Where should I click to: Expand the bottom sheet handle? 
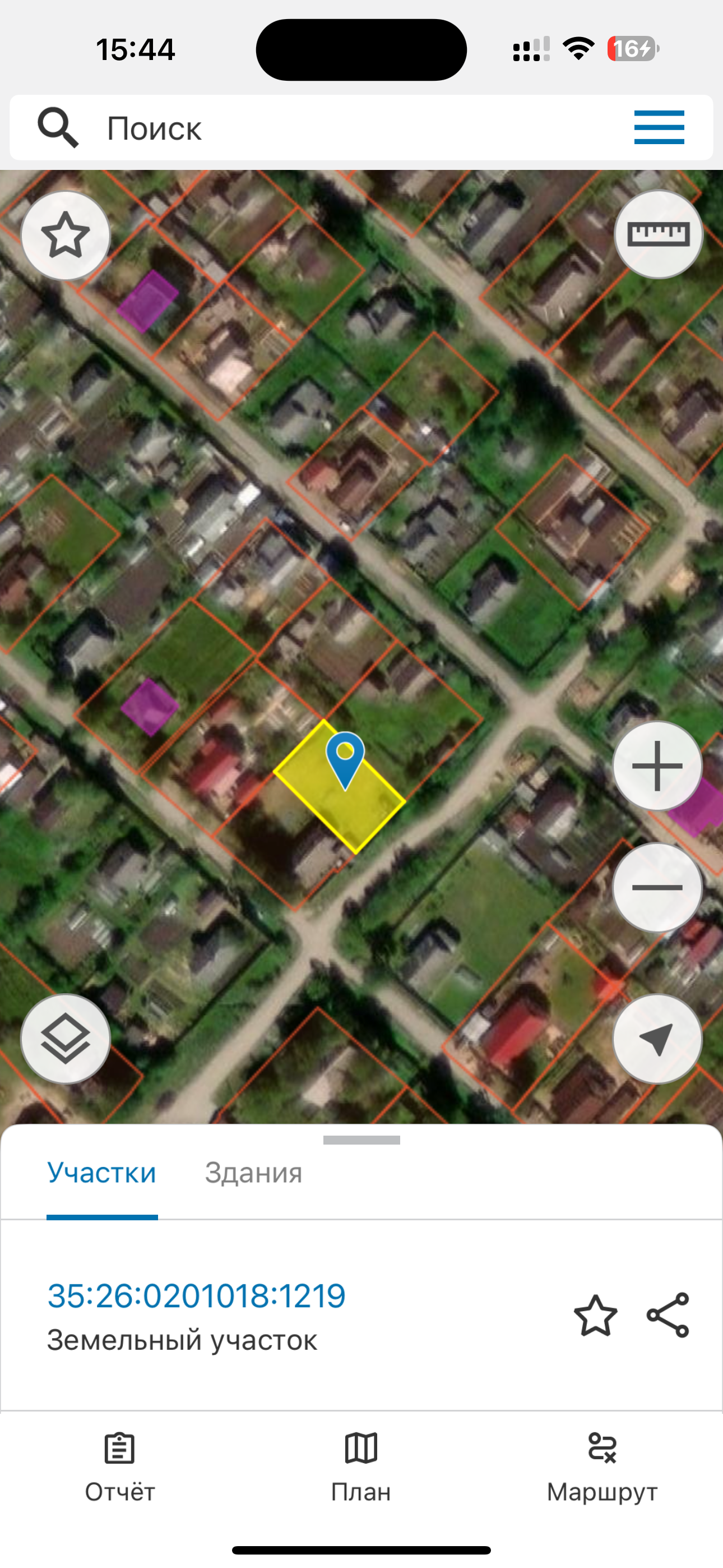coord(361,1140)
